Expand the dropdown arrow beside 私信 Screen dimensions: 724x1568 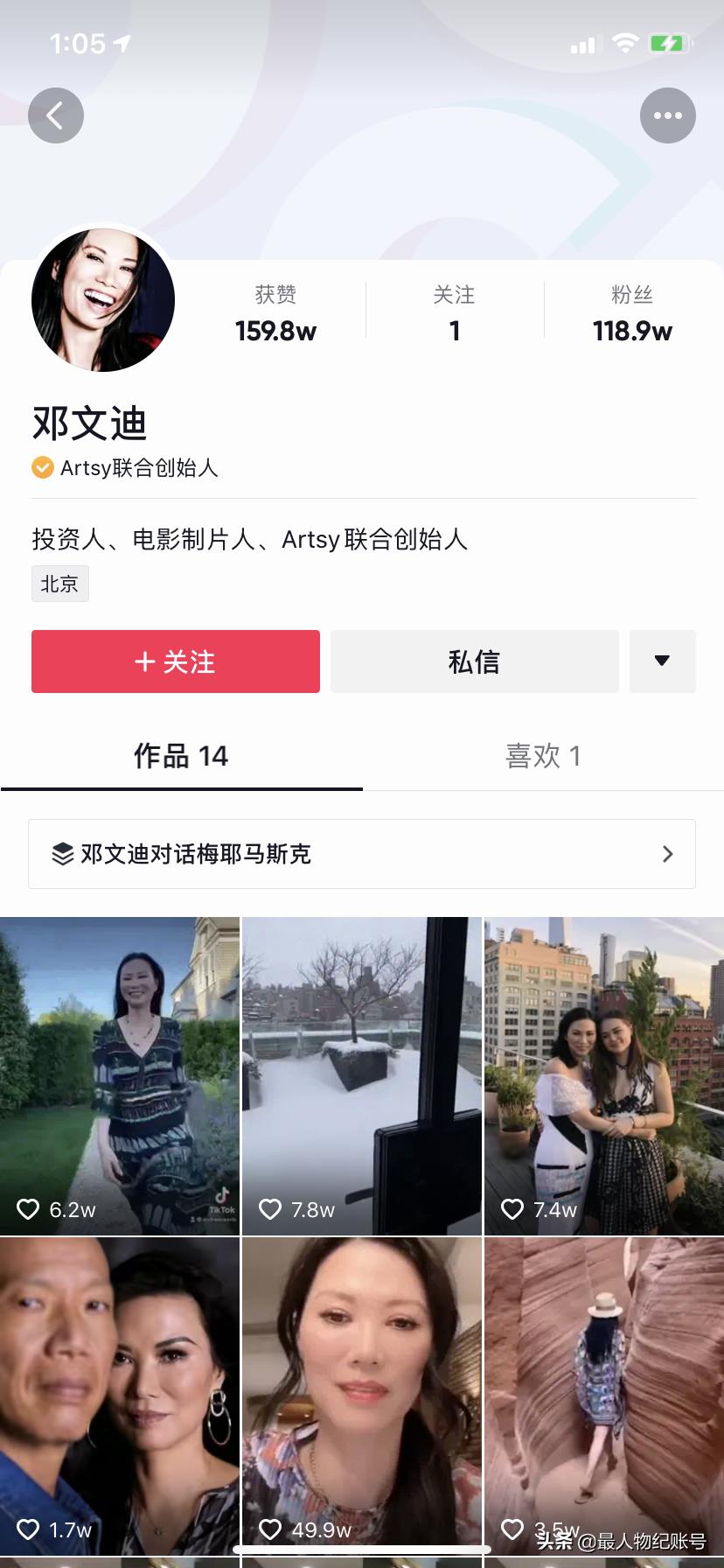[662, 661]
